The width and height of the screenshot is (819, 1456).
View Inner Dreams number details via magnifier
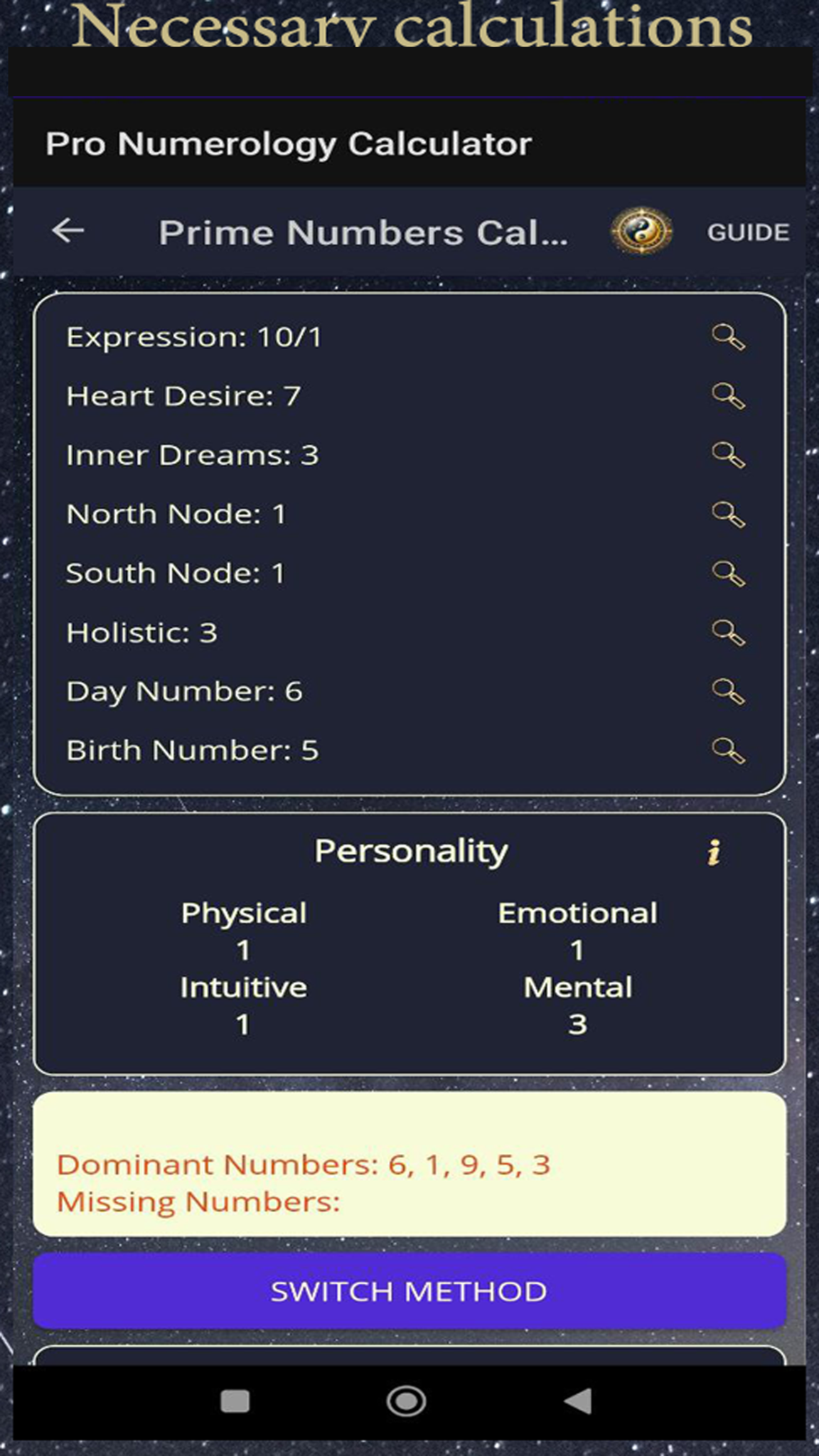(x=728, y=454)
